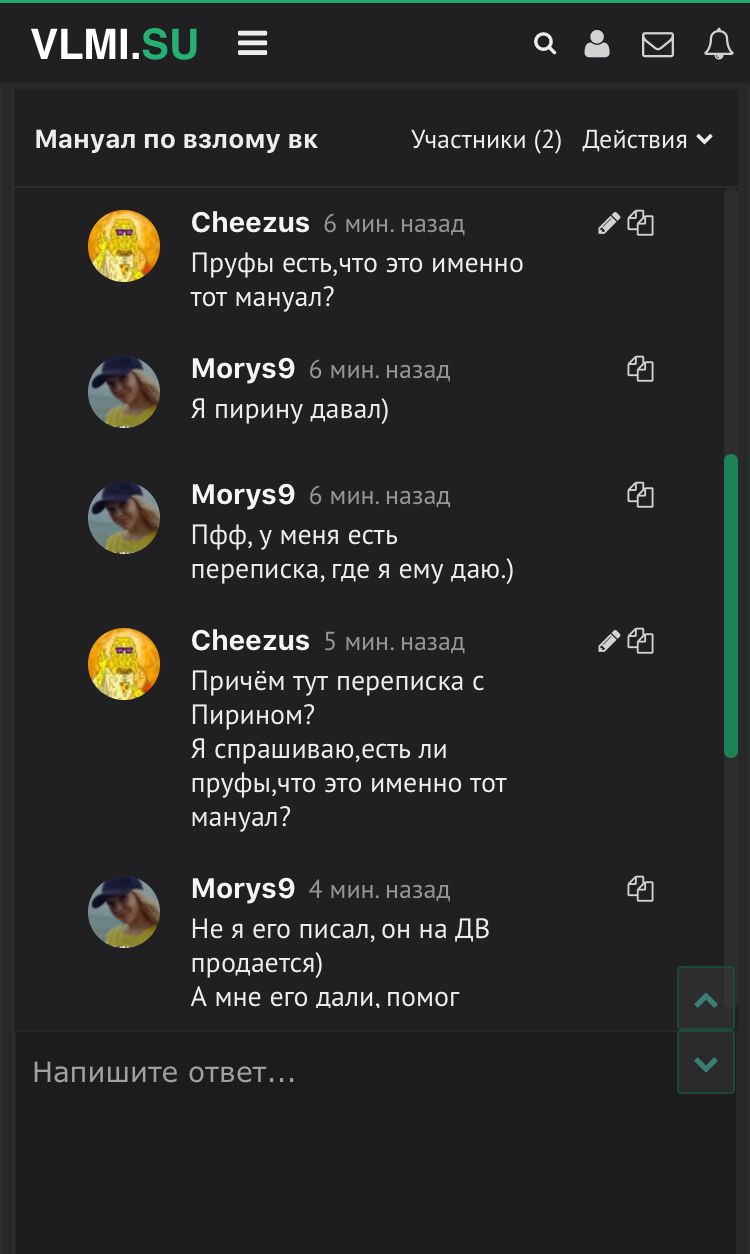Edit Cheezus's message from 5 minutes ago
Screen dimensions: 750x1254
609,642
